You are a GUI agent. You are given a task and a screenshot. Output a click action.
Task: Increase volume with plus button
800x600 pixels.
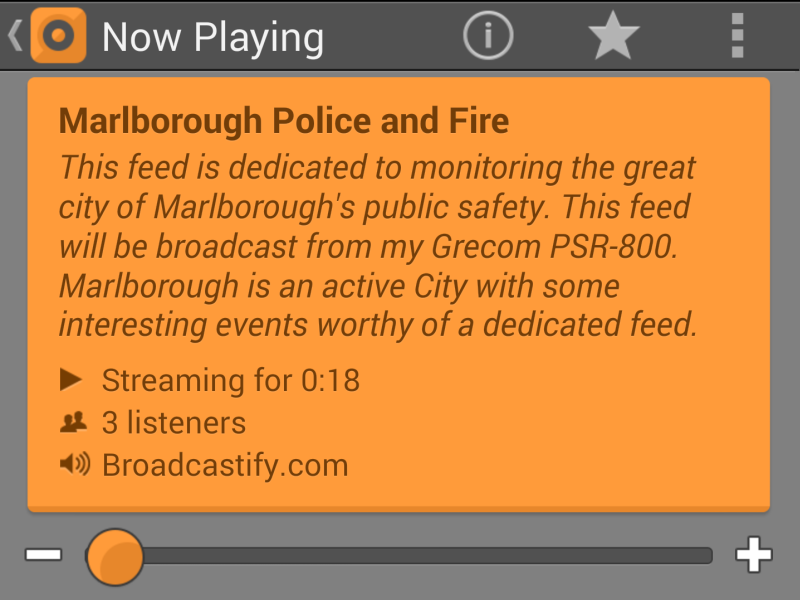pos(754,555)
